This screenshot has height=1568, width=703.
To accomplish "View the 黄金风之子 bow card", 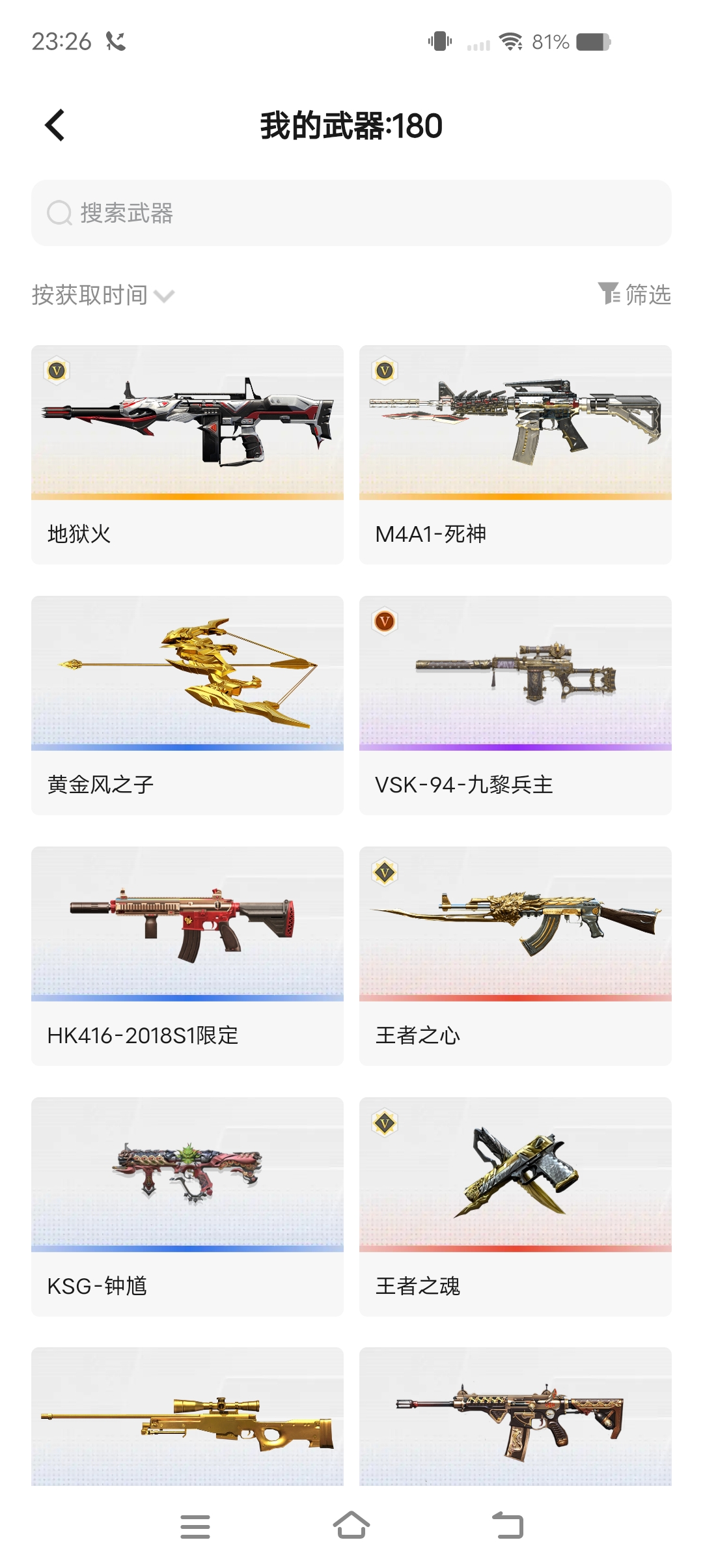I will (187, 705).
